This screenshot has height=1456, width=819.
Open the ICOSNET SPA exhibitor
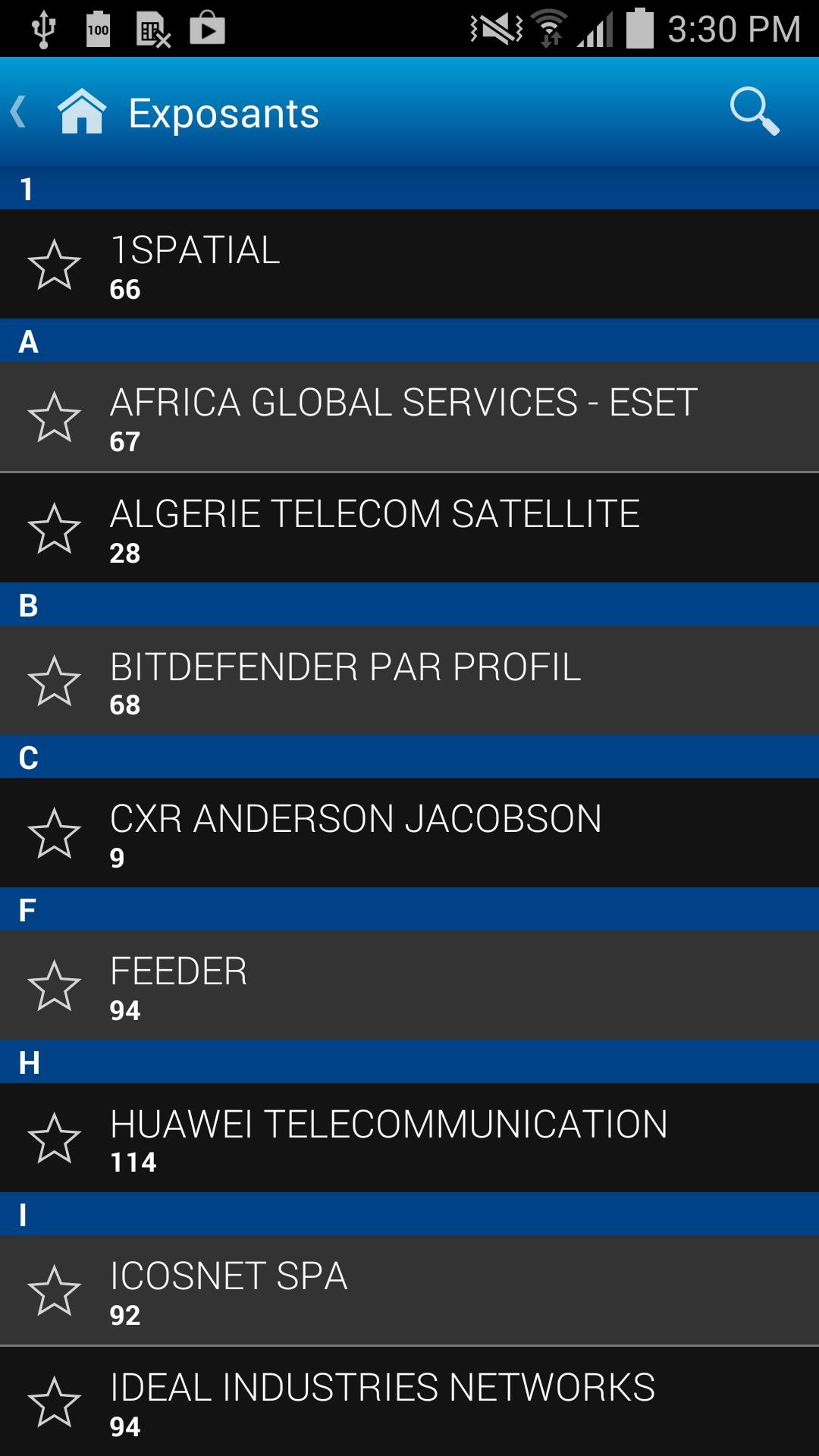[x=409, y=1290]
